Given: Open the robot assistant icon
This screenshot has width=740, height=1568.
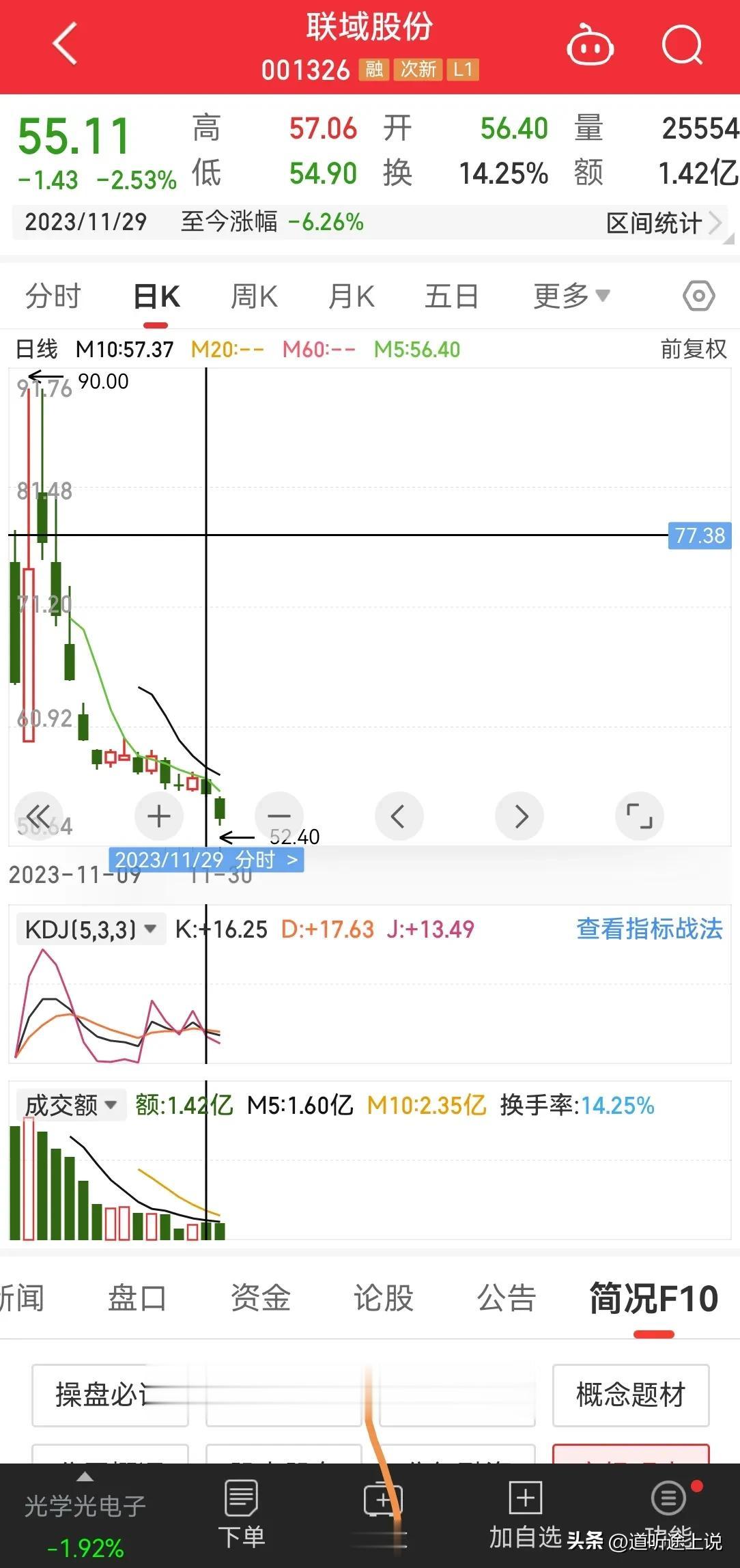Looking at the screenshot, I should tap(590, 45).
